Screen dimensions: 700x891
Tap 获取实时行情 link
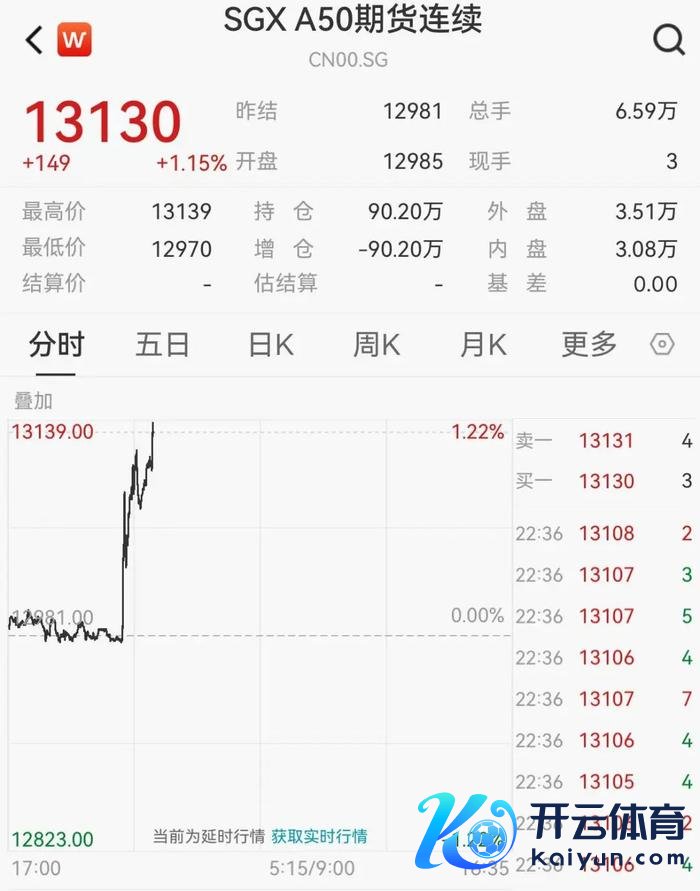[x=319, y=836]
